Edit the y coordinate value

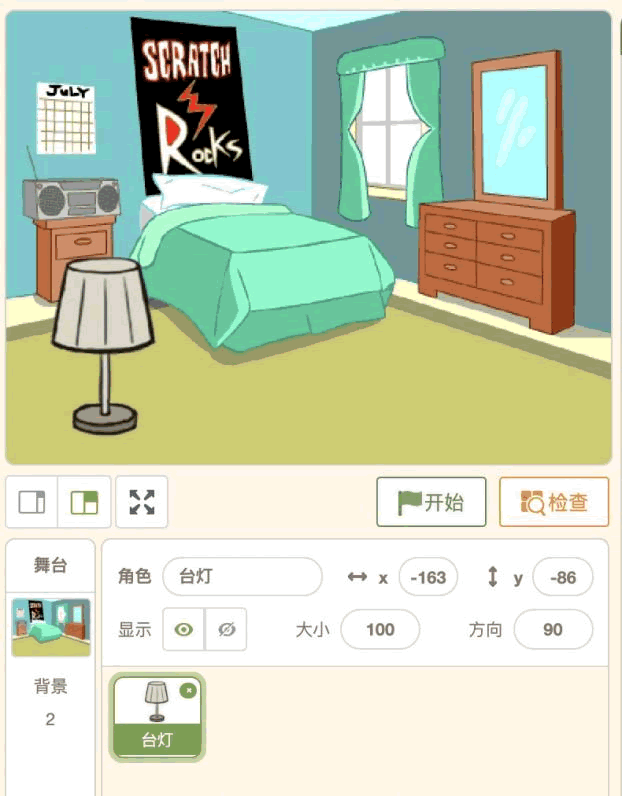(x=562, y=577)
